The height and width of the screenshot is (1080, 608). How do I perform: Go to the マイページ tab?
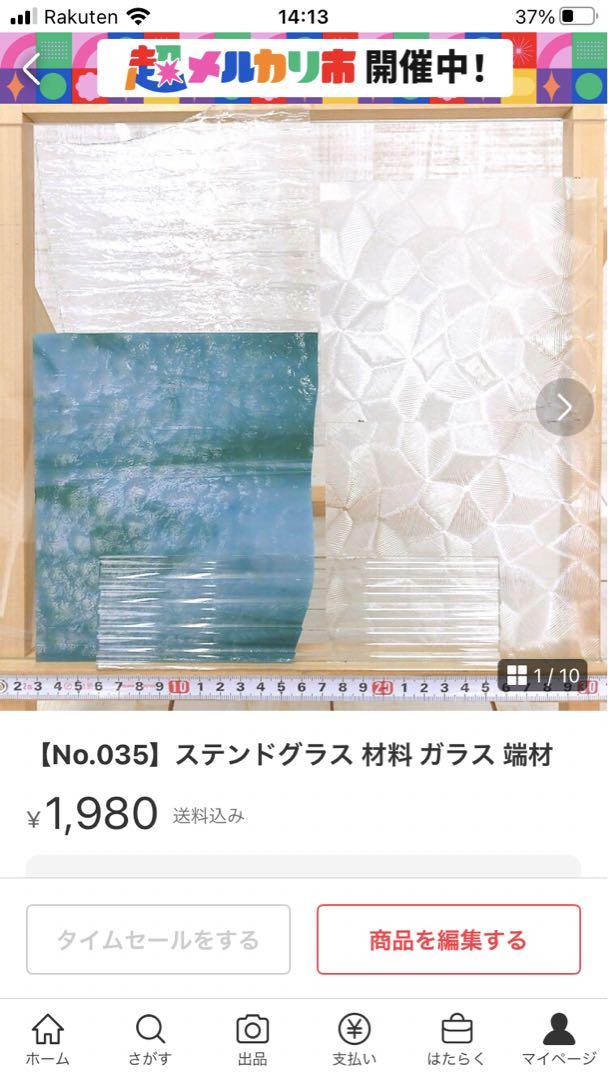pos(558,1040)
